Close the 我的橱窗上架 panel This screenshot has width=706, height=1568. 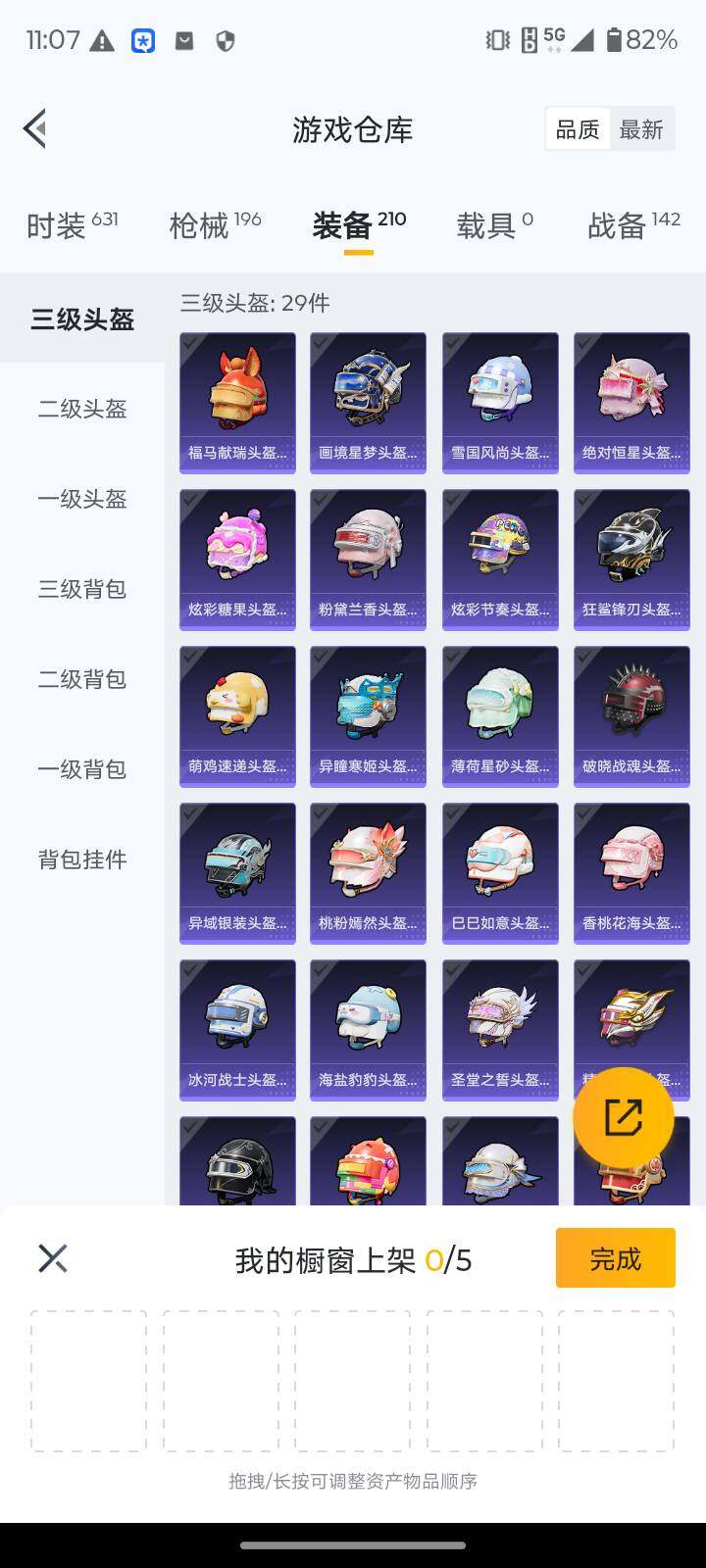point(53,1257)
